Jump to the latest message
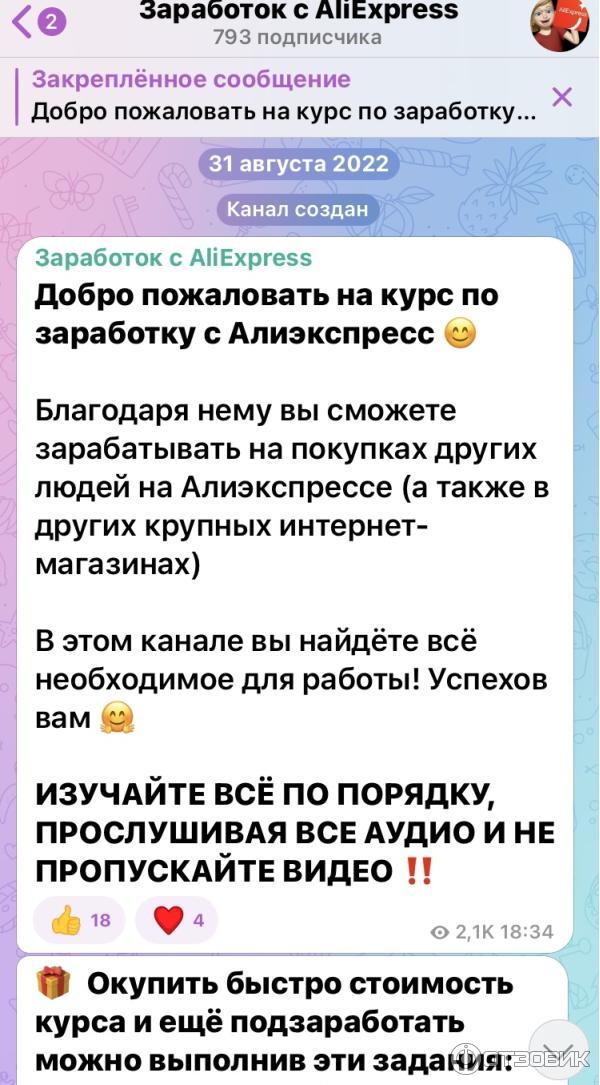Screen dimensions: 600x1085 pyautogui.click(x=559, y=1049)
